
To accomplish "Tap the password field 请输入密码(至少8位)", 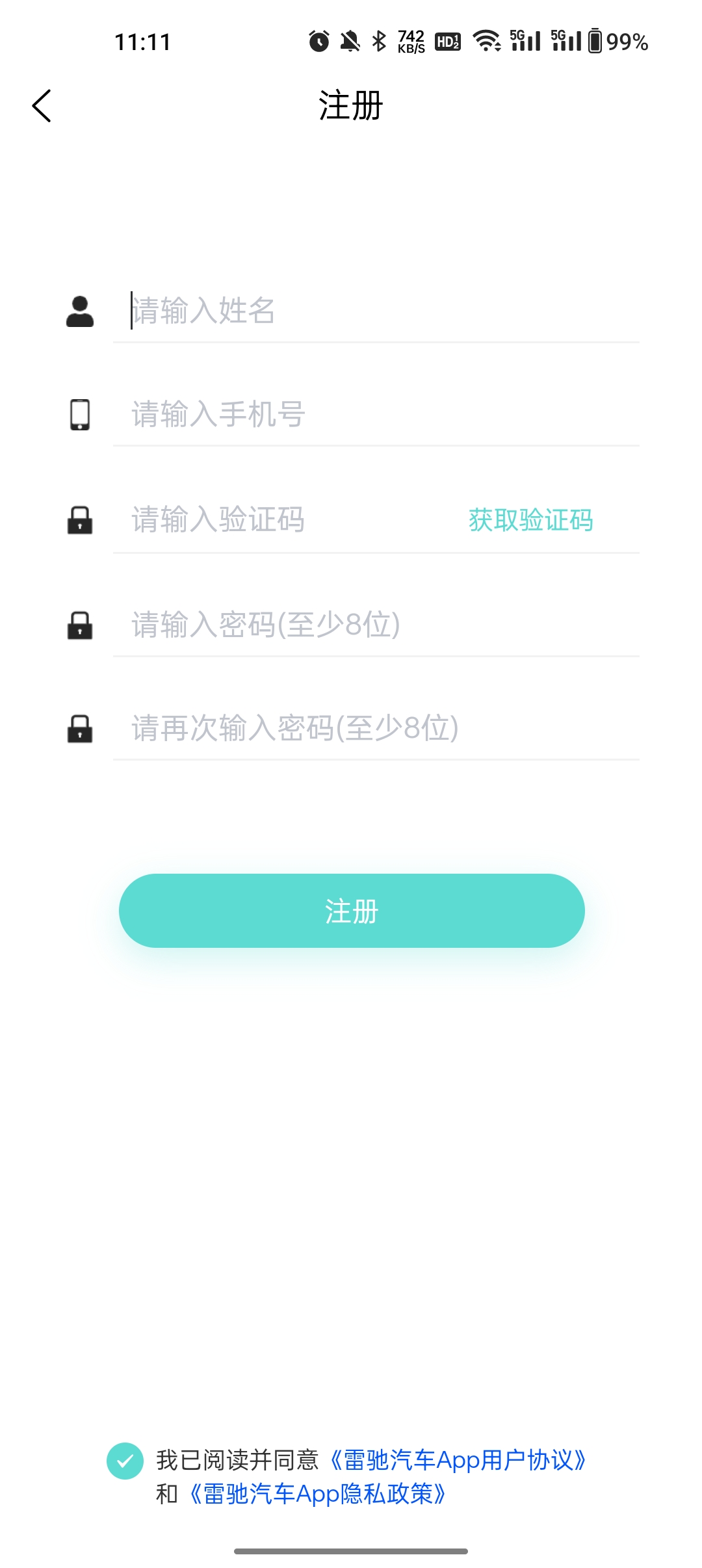I will pyautogui.click(x=376, y=625).
